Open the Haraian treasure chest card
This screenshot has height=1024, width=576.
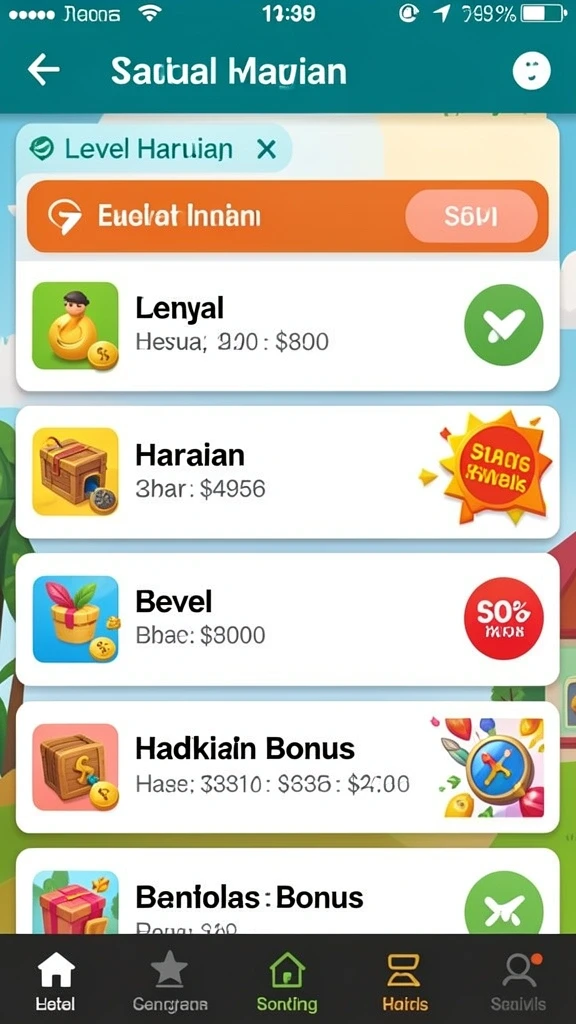(287, 472)
